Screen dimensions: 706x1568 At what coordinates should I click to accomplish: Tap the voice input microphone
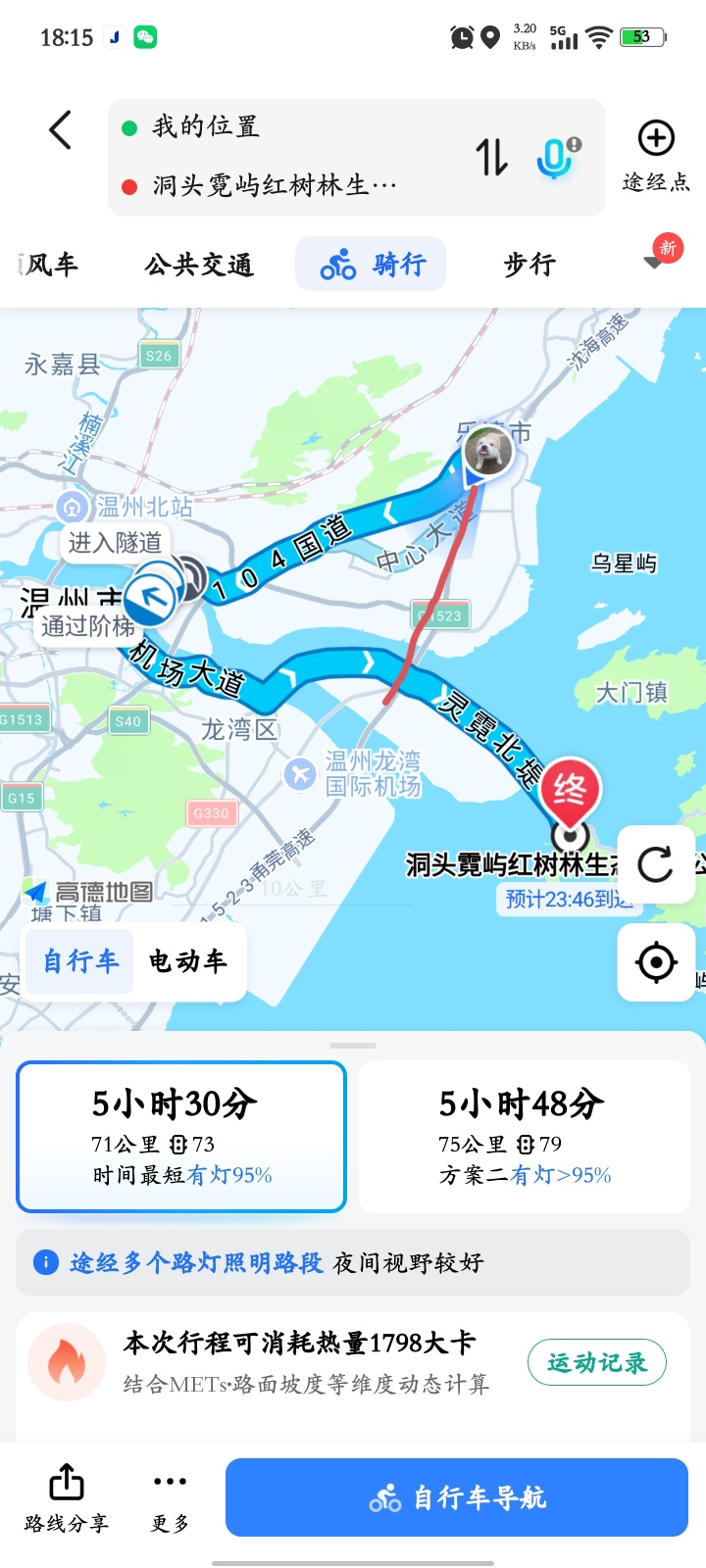click(x=556, y=157)
